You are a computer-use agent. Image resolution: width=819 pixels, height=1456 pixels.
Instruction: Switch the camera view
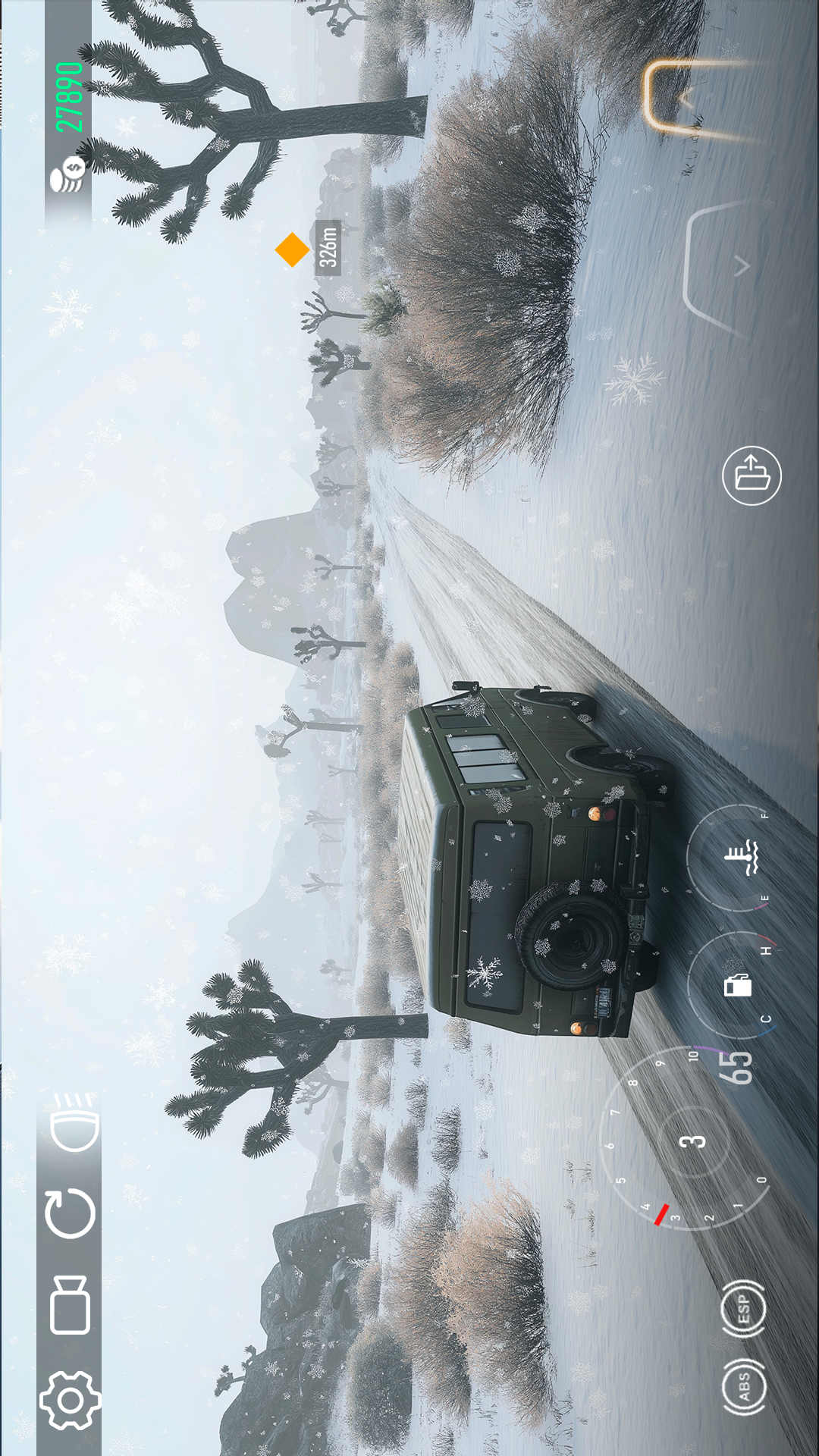71,1304
